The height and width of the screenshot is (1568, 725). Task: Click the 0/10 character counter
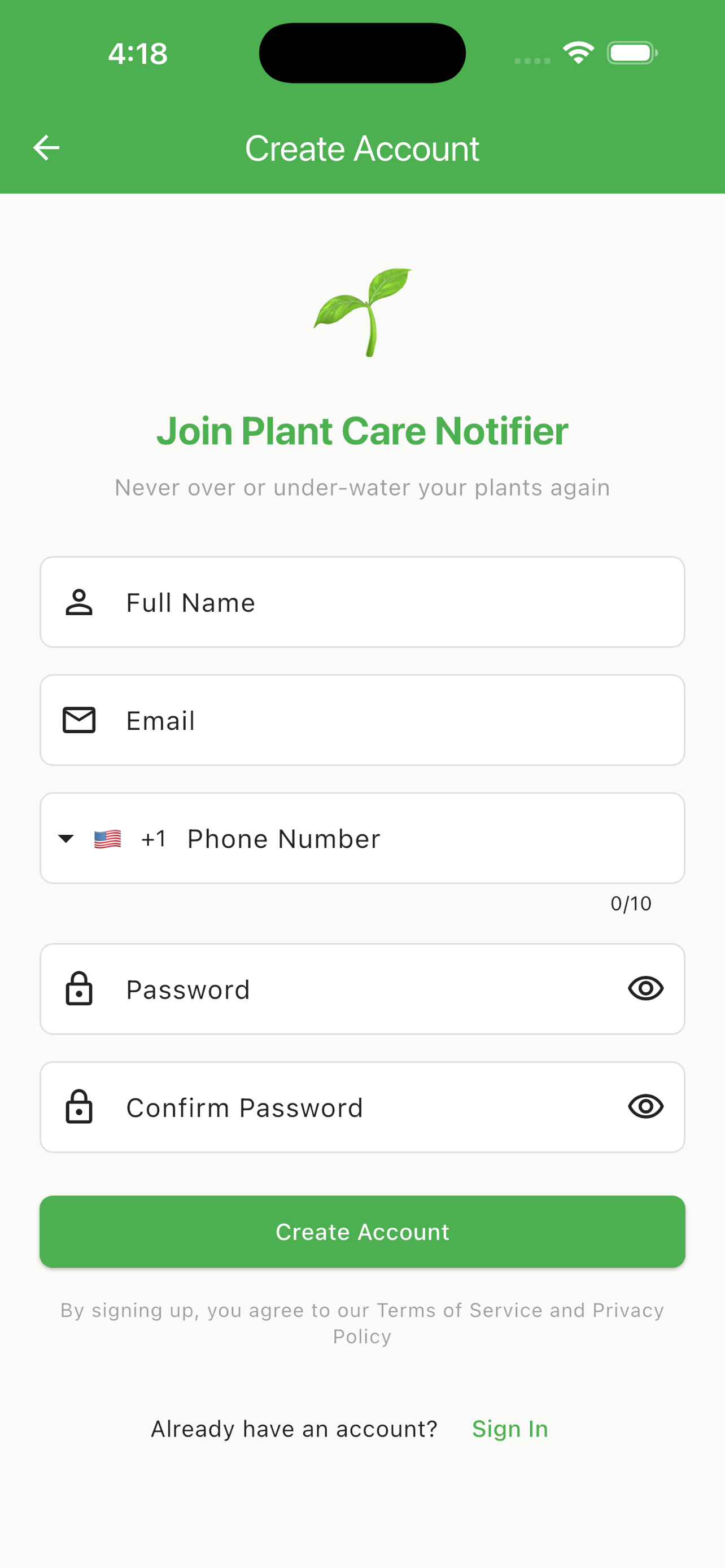[631, 903]
